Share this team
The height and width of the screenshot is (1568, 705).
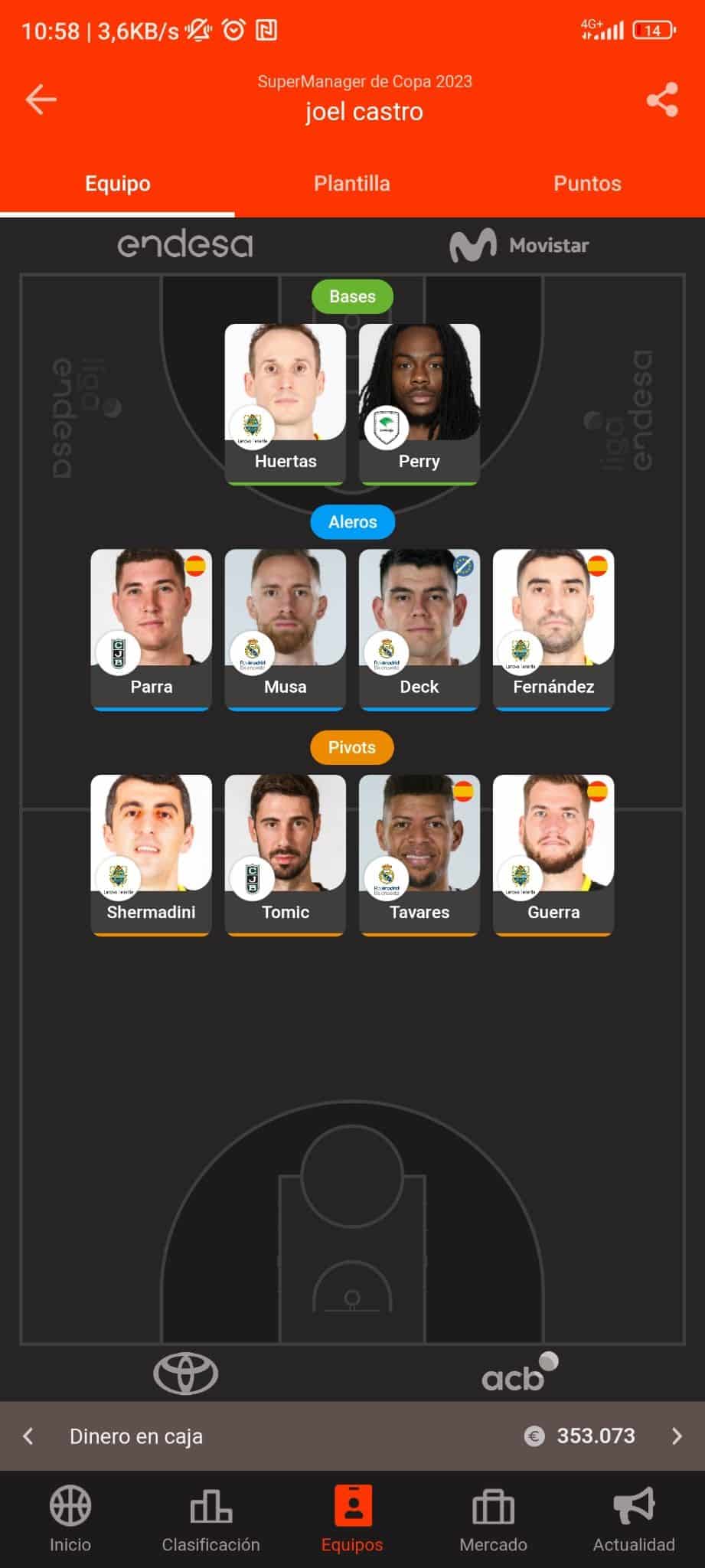[662, 100]
